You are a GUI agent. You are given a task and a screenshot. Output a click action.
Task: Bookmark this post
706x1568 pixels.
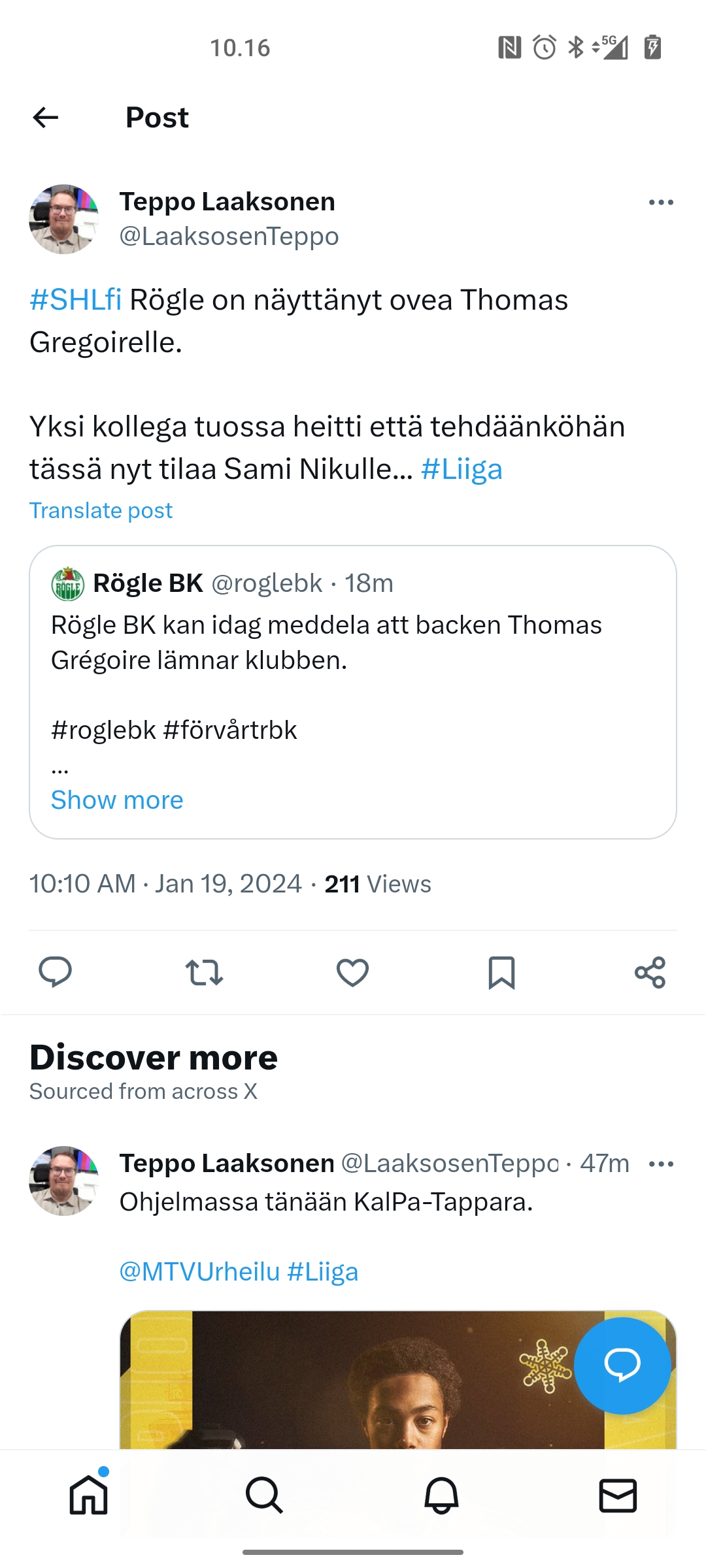pos(501,973)
